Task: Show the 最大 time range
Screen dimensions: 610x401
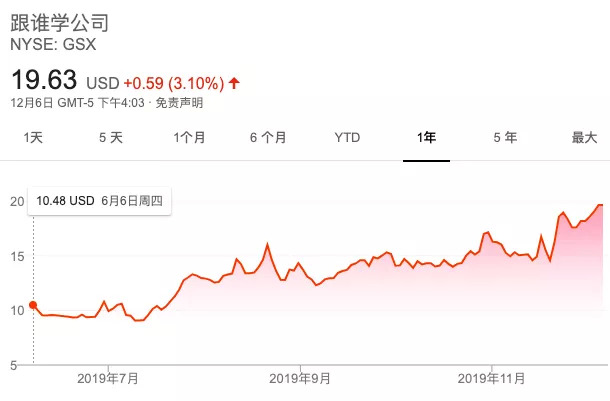Action: coord(584,137)
